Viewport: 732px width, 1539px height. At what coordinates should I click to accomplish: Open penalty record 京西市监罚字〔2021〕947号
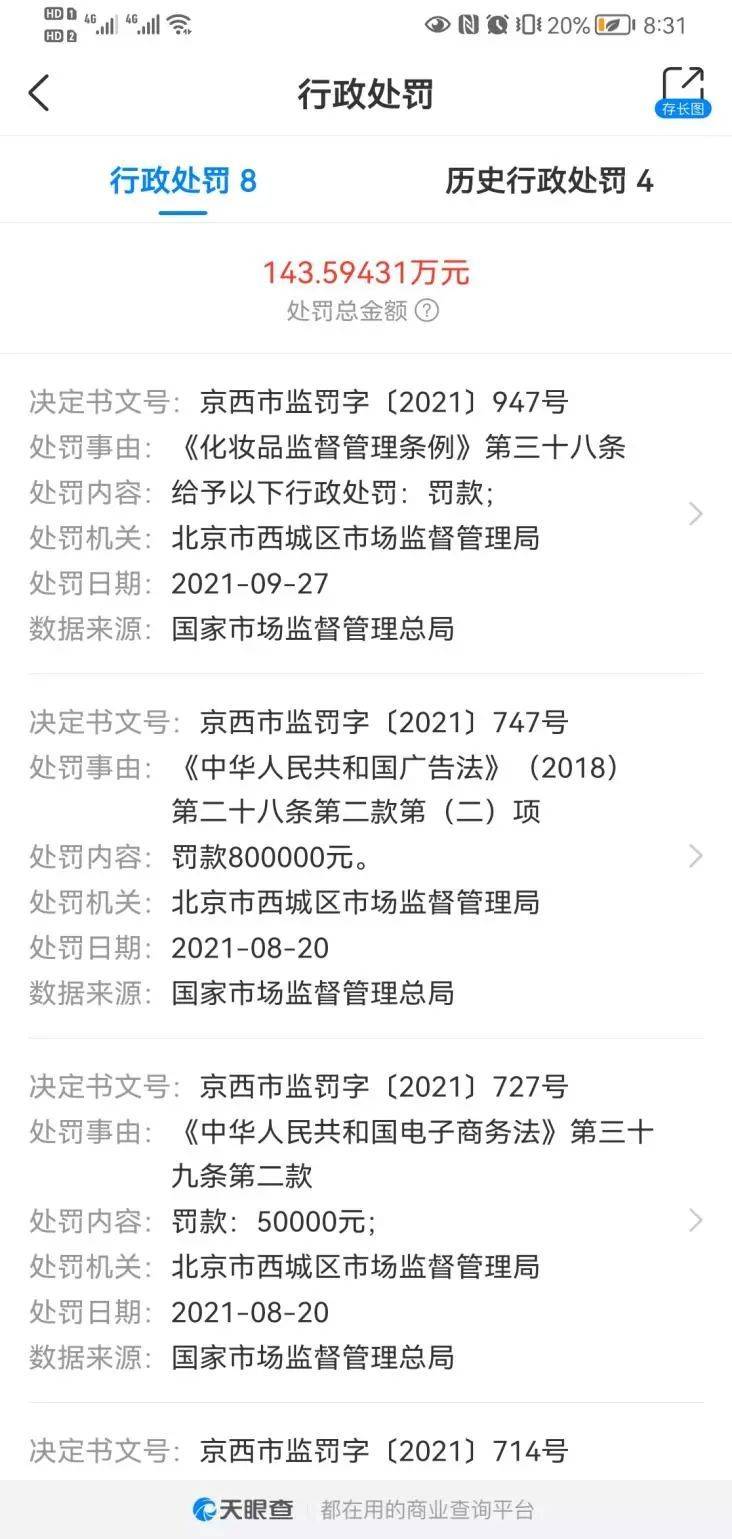coord(366,514)
